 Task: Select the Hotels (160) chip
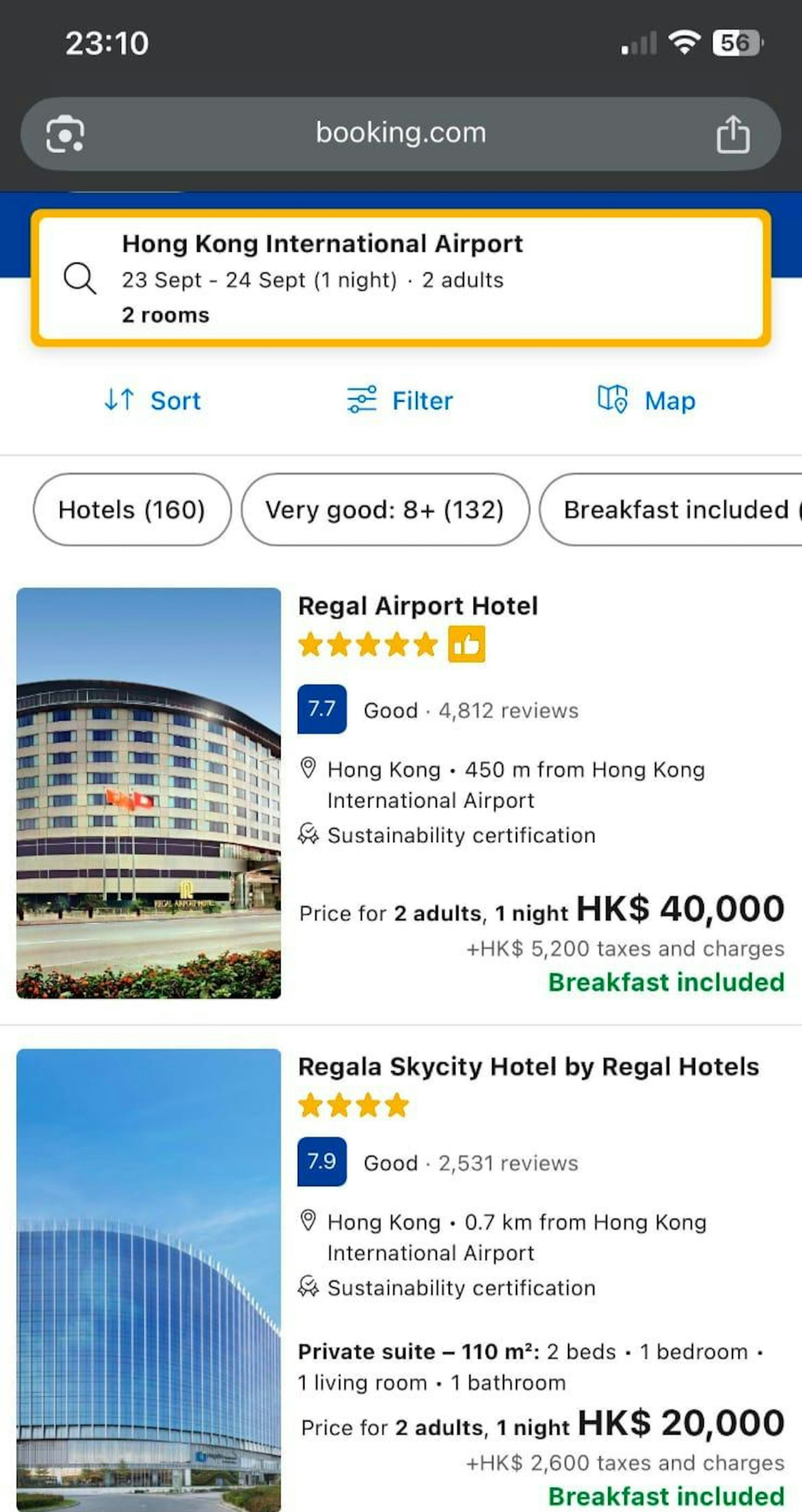pyautogui.click(x=132, y=510)
